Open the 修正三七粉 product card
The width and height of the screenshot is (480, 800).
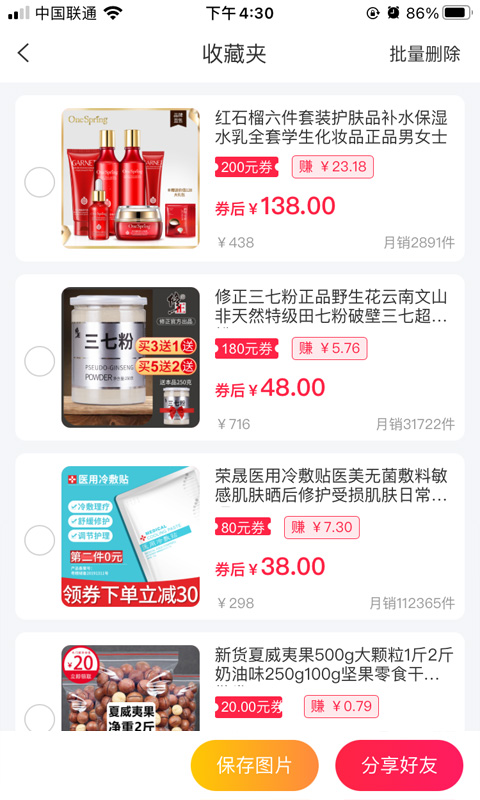click(240, 357)
